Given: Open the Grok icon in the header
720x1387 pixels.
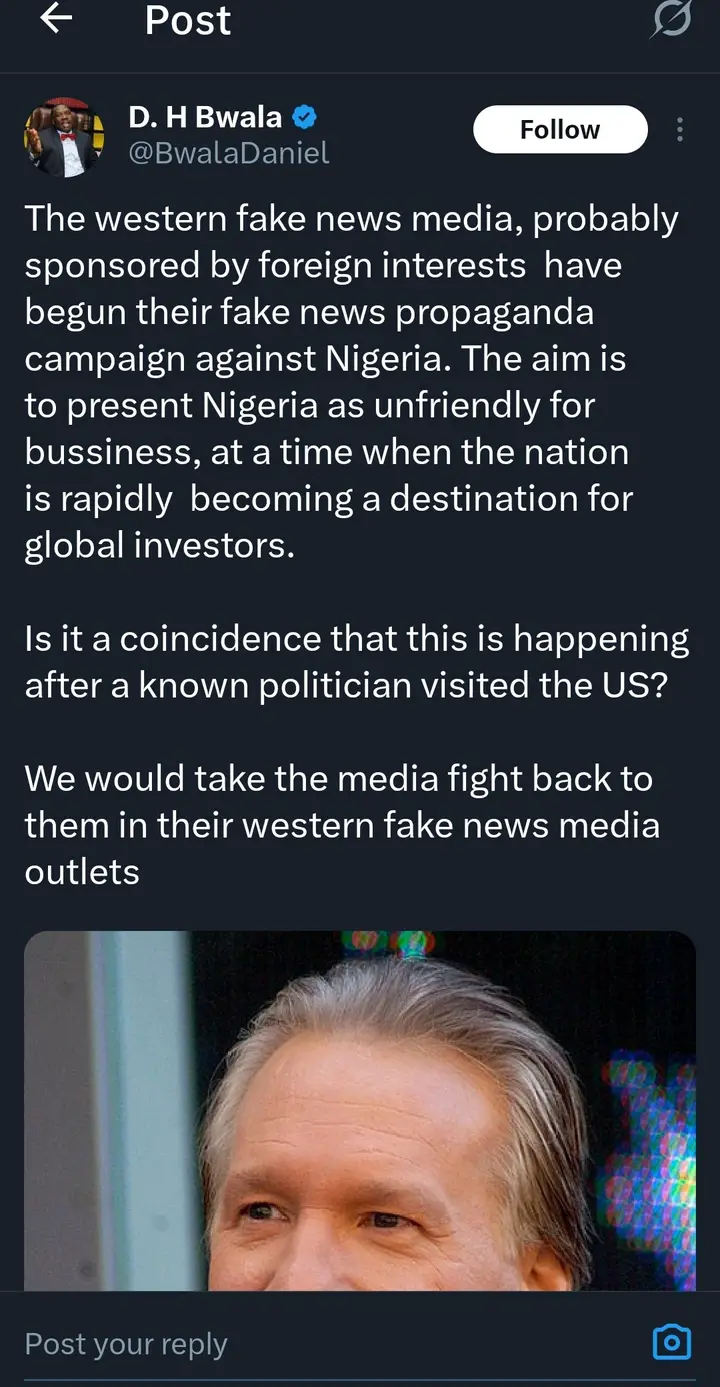Looking at the screenshot, I should pyautogui.click(x=669, y=20).
